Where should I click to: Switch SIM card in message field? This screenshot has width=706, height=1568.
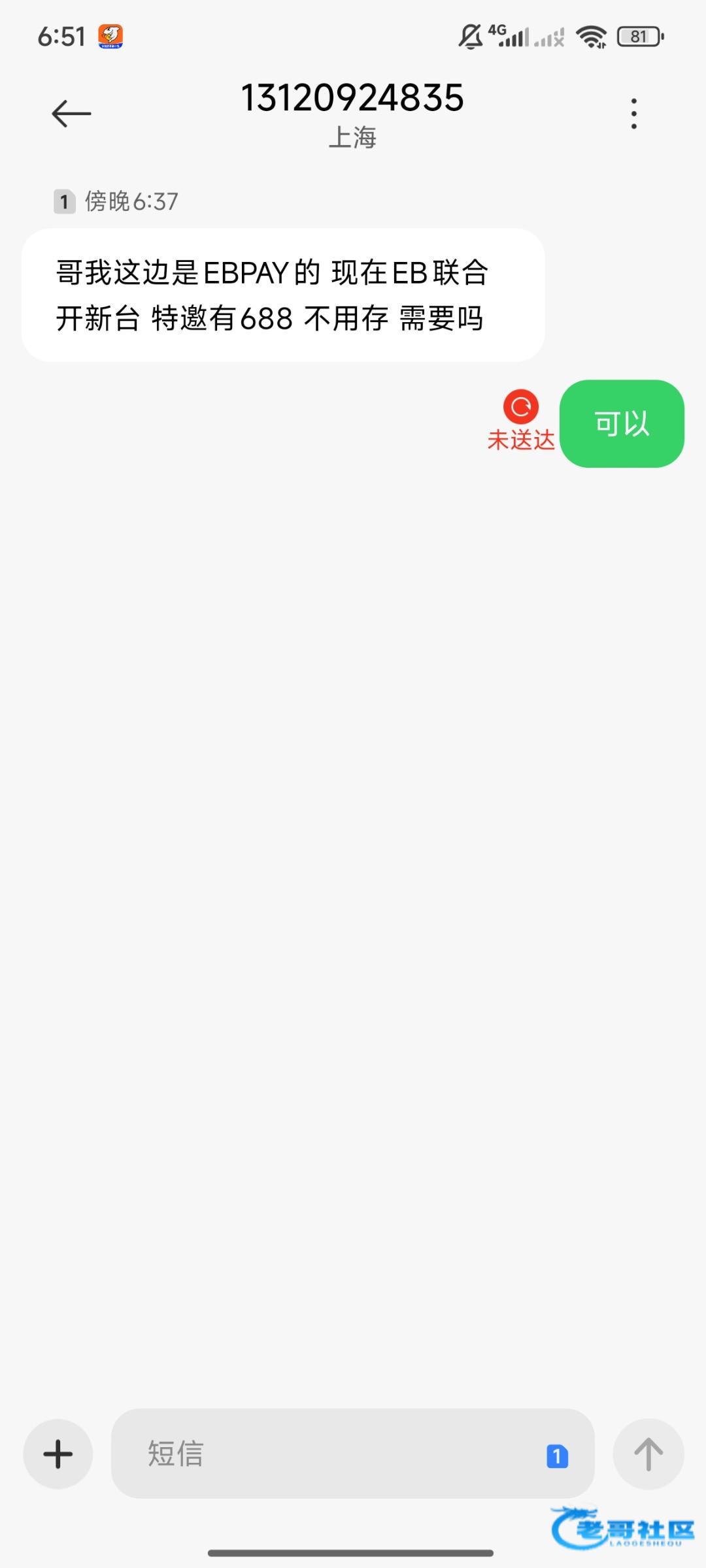557,1456
